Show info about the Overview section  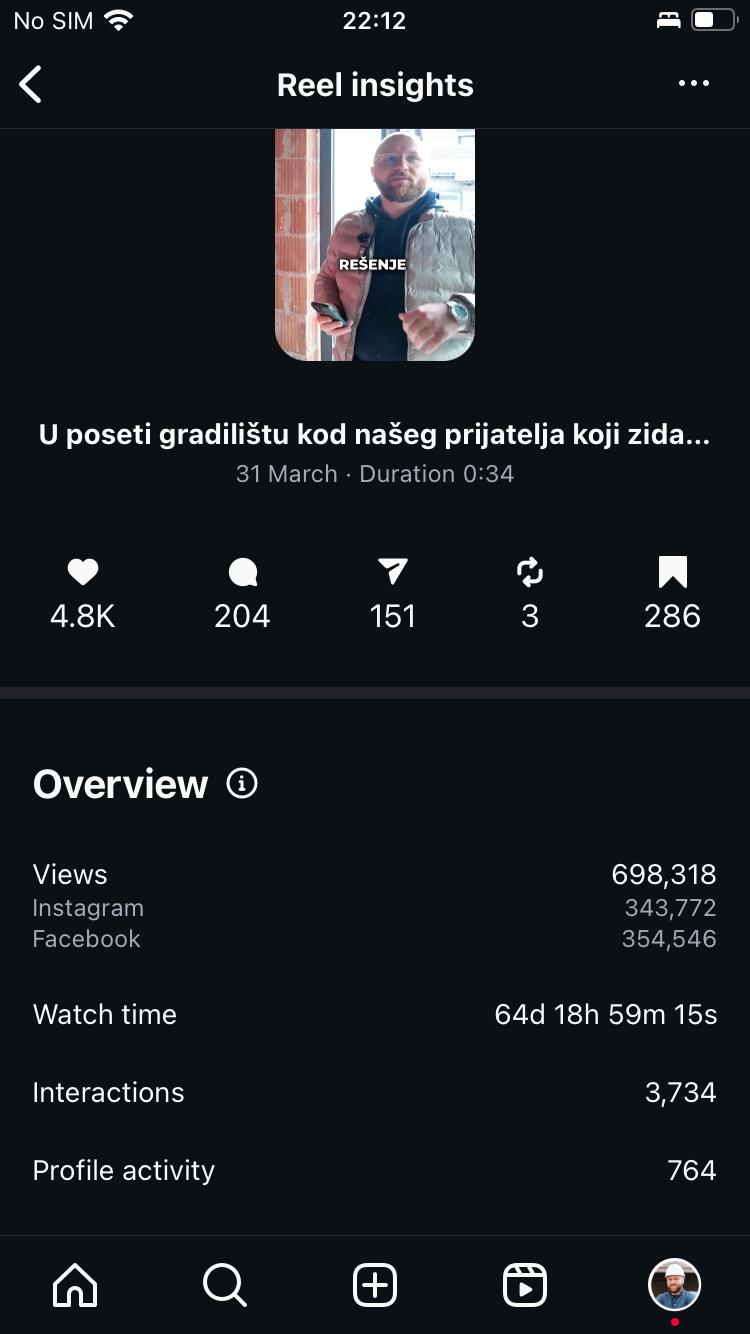pyautogui.click(x=242, y=783)
